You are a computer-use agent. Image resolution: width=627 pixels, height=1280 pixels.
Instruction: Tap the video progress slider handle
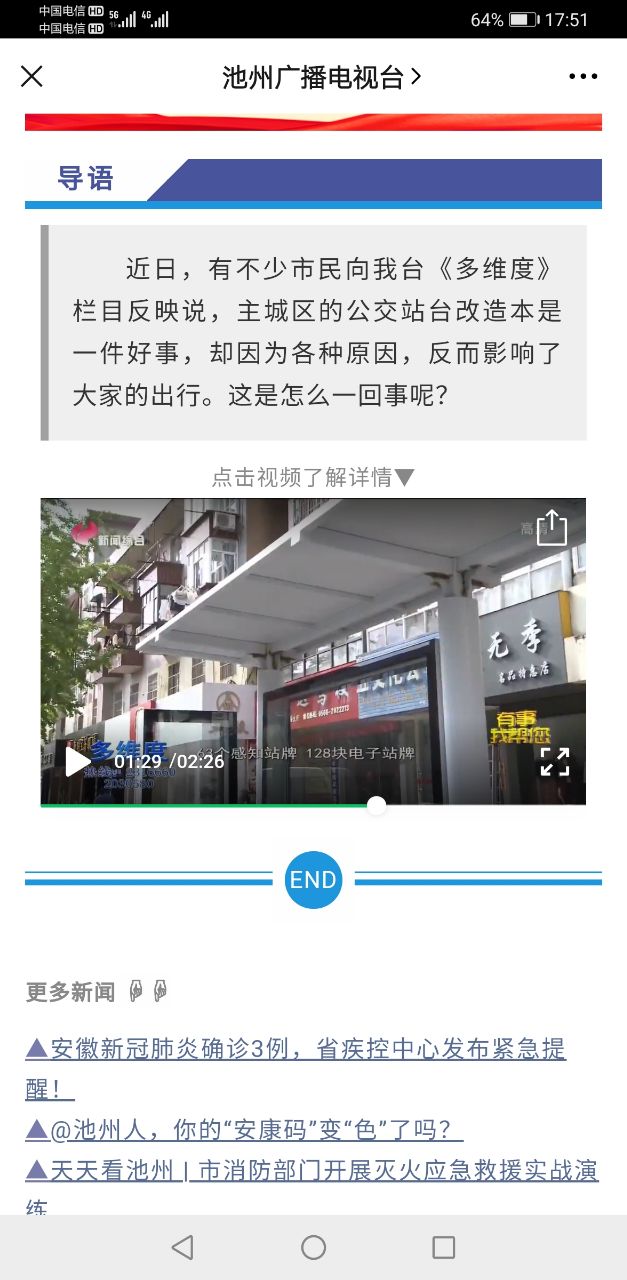pos(376,805)
